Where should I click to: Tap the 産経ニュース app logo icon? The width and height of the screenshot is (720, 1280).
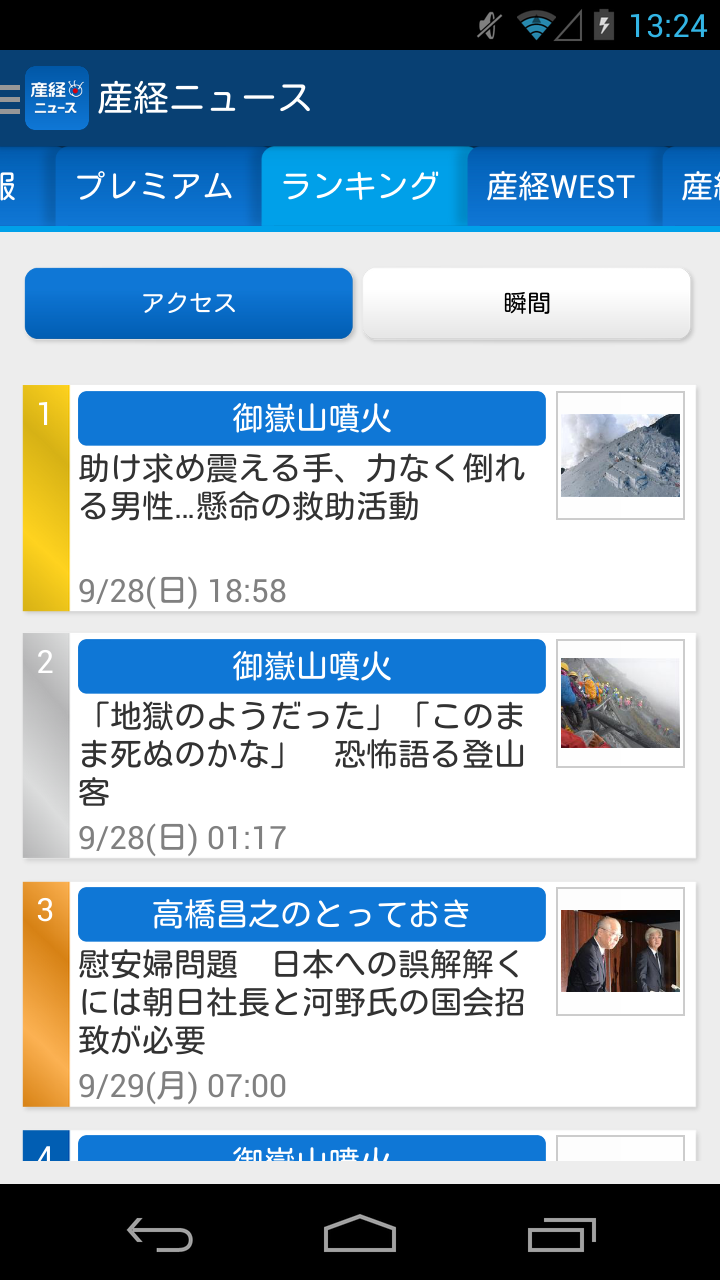tap(56, 99)
